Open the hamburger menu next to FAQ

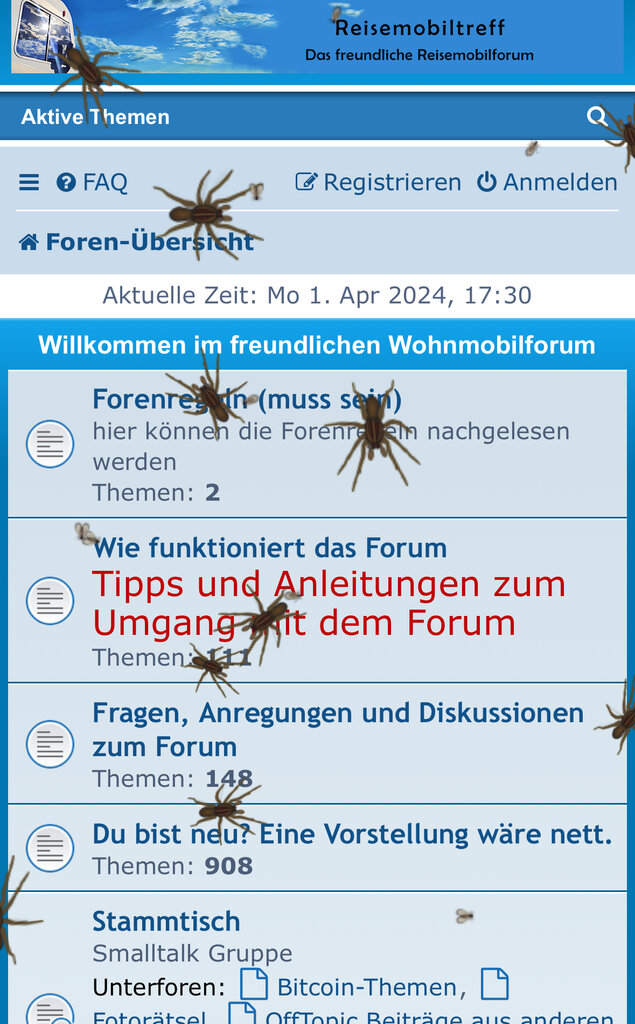click(29, 182)
